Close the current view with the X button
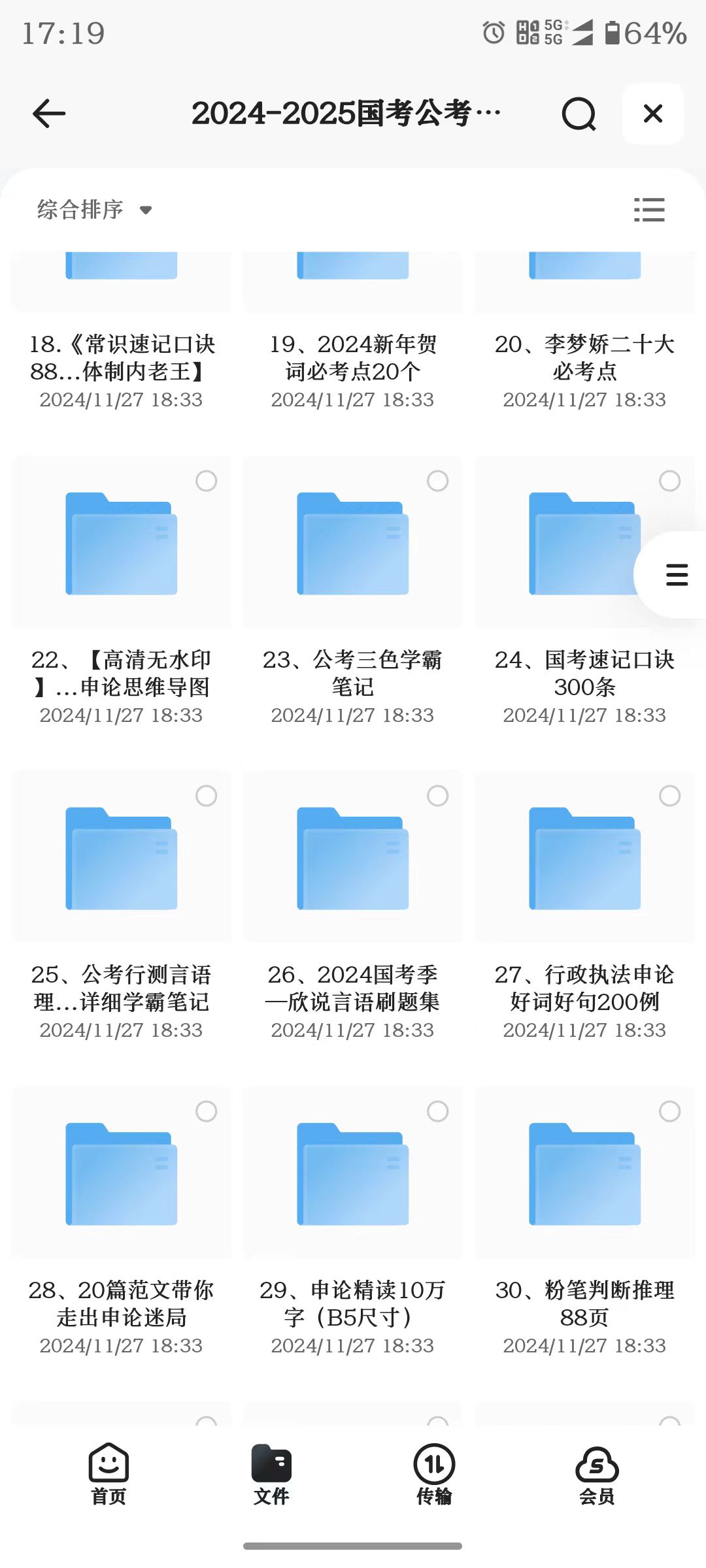Screen dimensions: 706x1568 652,113
